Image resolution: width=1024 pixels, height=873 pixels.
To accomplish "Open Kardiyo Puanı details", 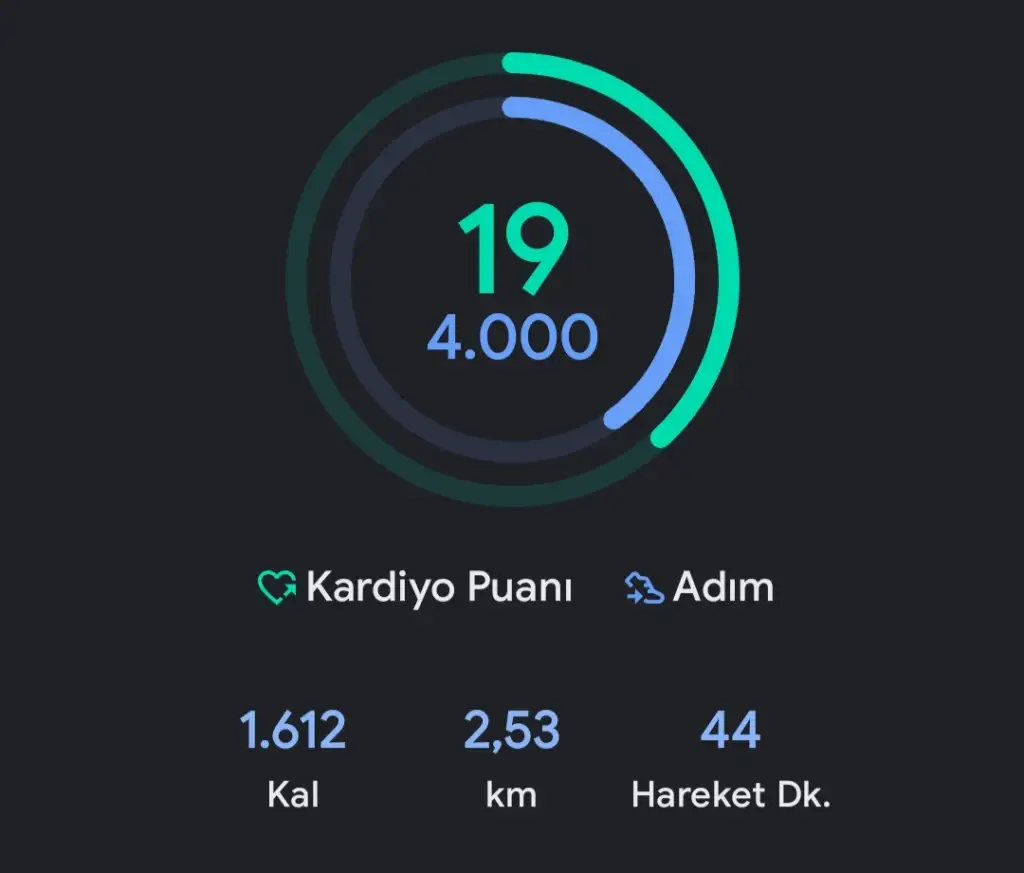I will point(415,588).
